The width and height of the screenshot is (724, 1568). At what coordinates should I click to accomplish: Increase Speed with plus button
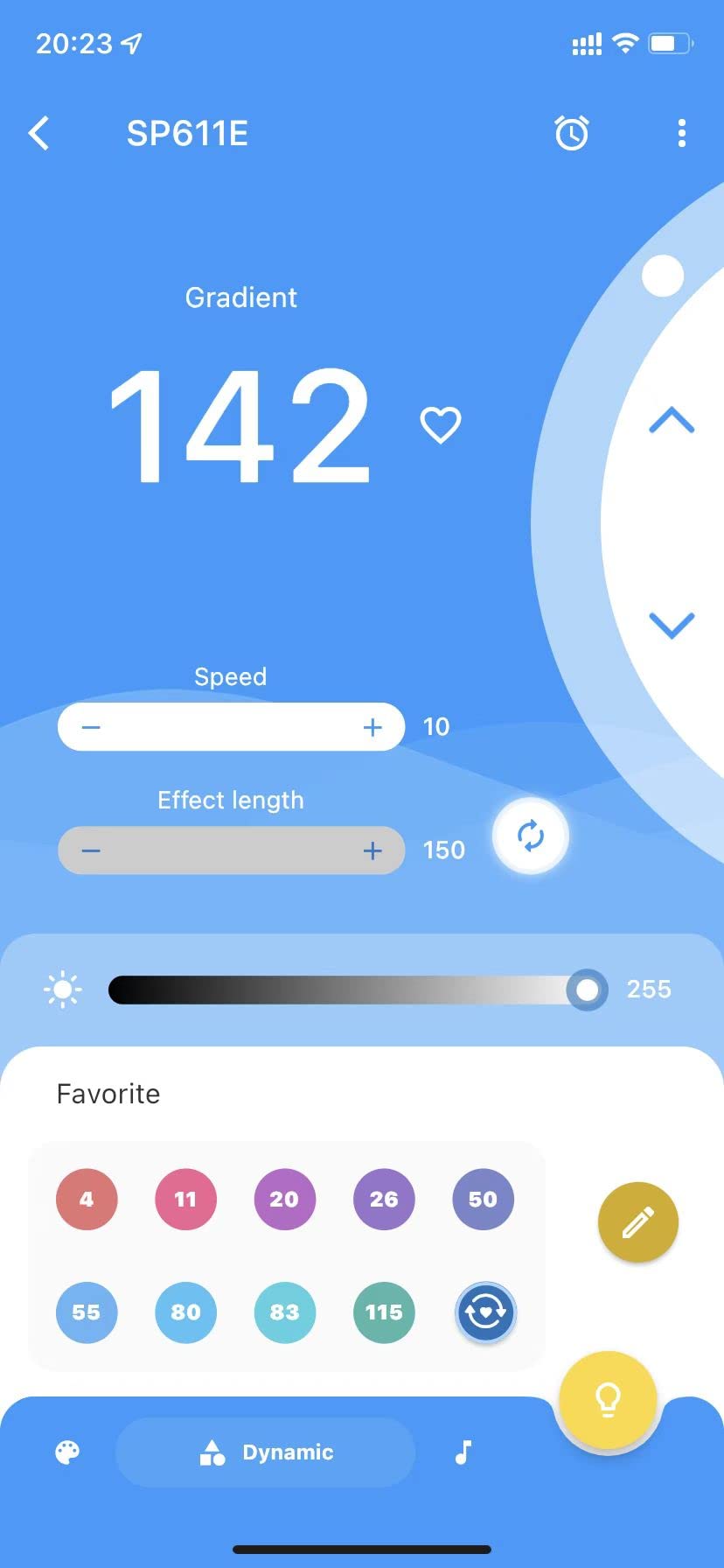pyautogui.click(x=372, y=727)
